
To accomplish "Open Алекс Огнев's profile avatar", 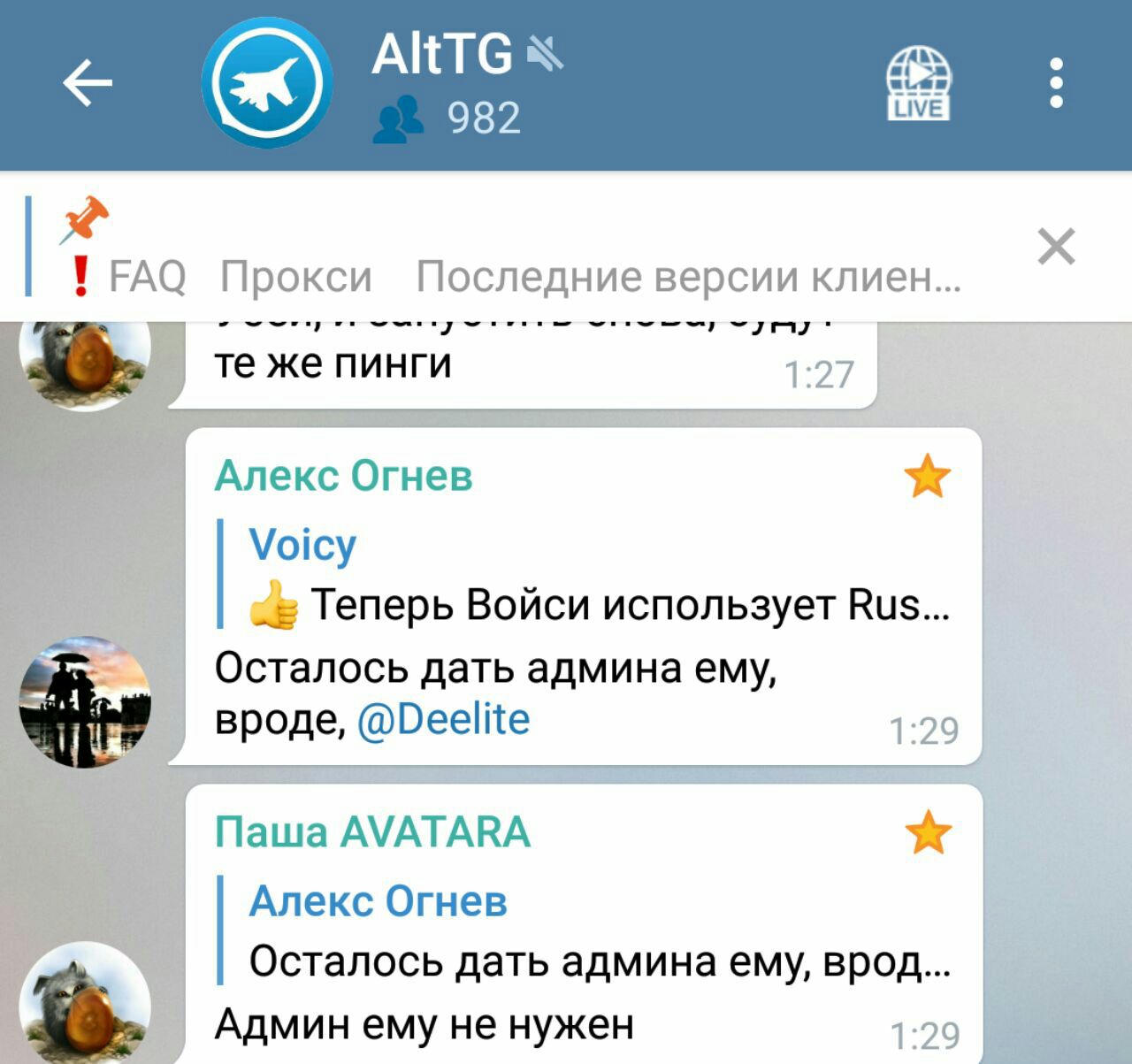I will [85, 701].
